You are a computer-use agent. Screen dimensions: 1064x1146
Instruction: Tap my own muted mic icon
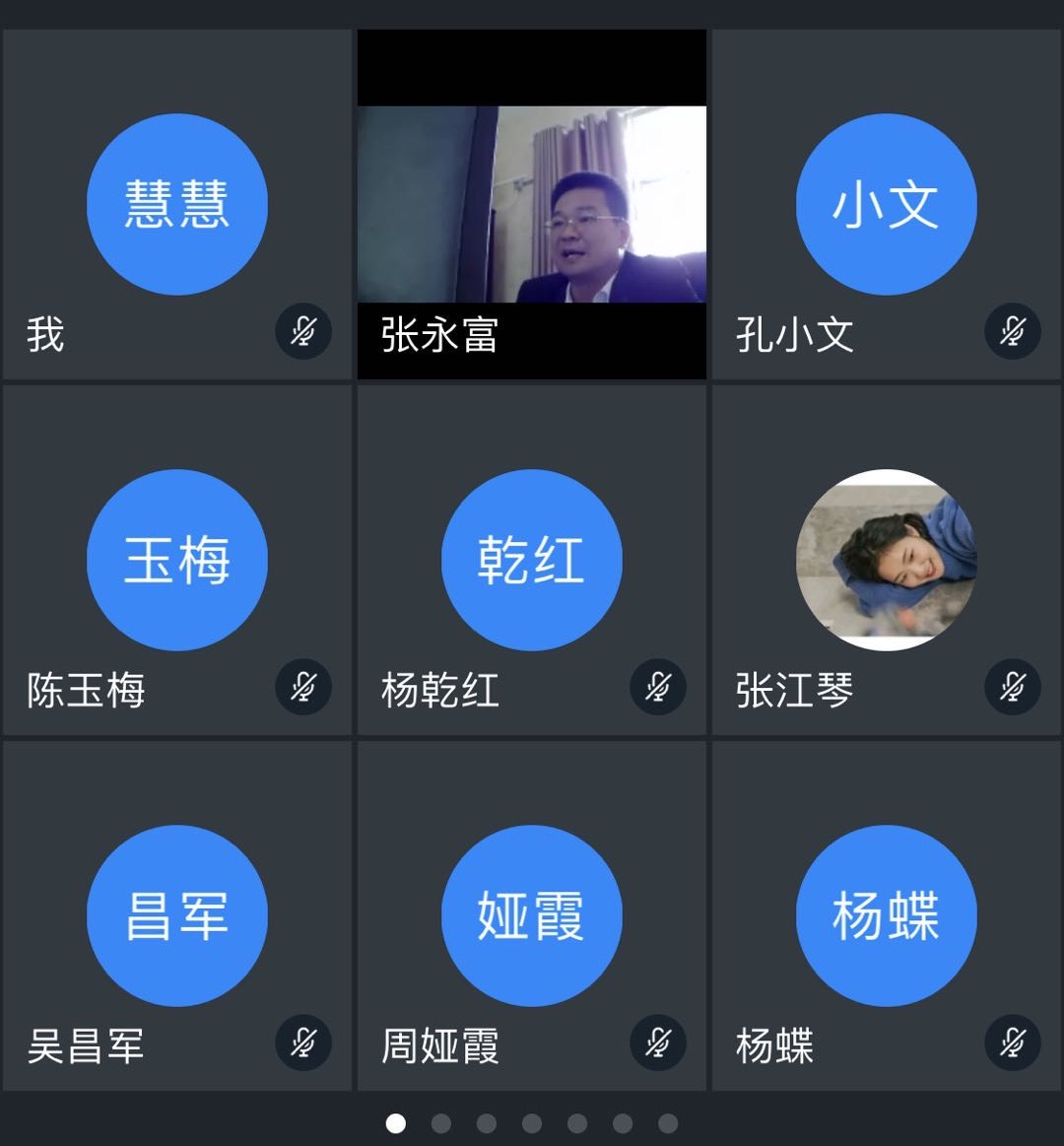(x=303, y=331)
